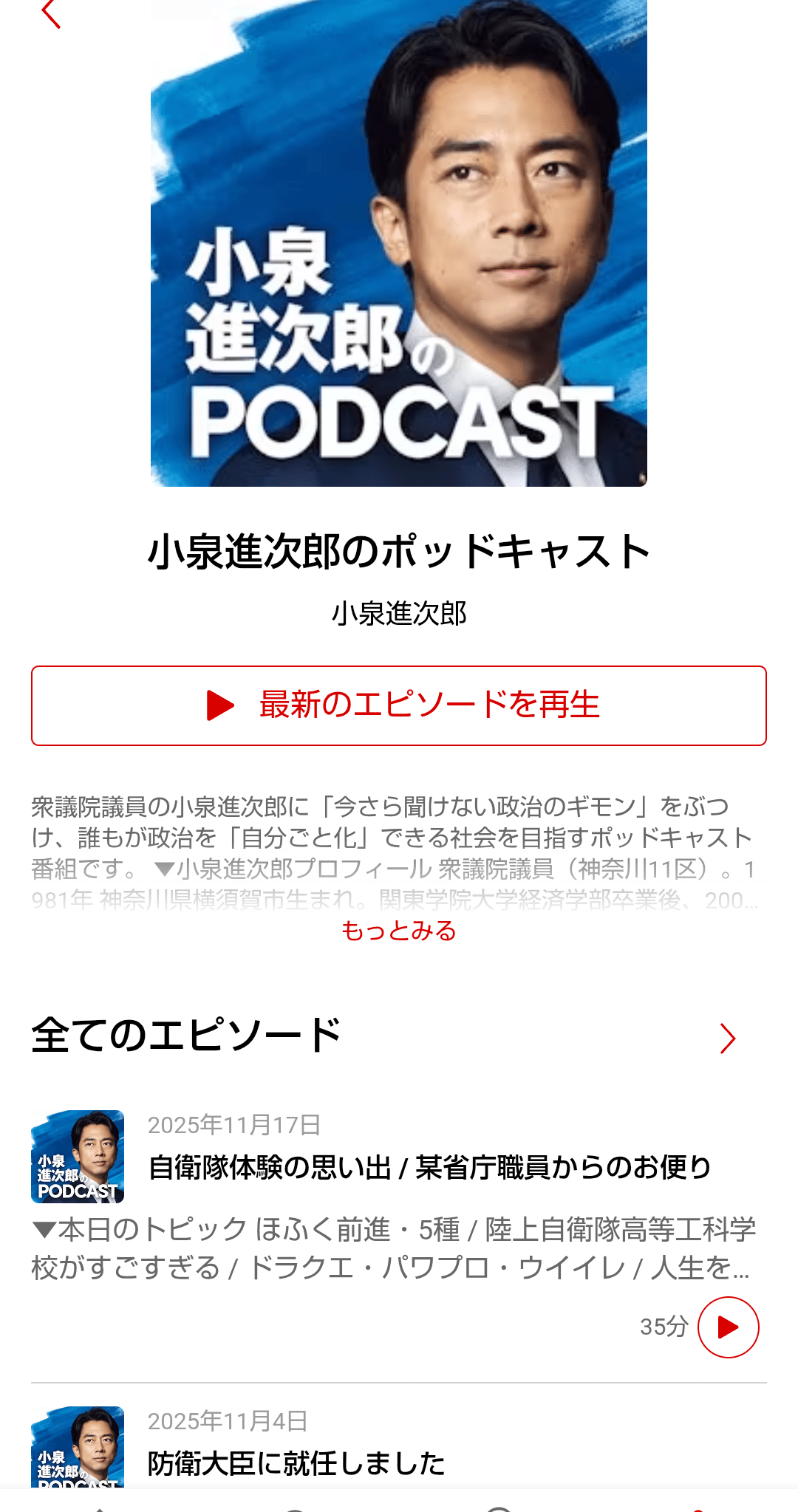Screen dimensions: 798x1512
Task: Open the 自衛隊体験の思い出 episode
Action: [x=429, y=1168]
